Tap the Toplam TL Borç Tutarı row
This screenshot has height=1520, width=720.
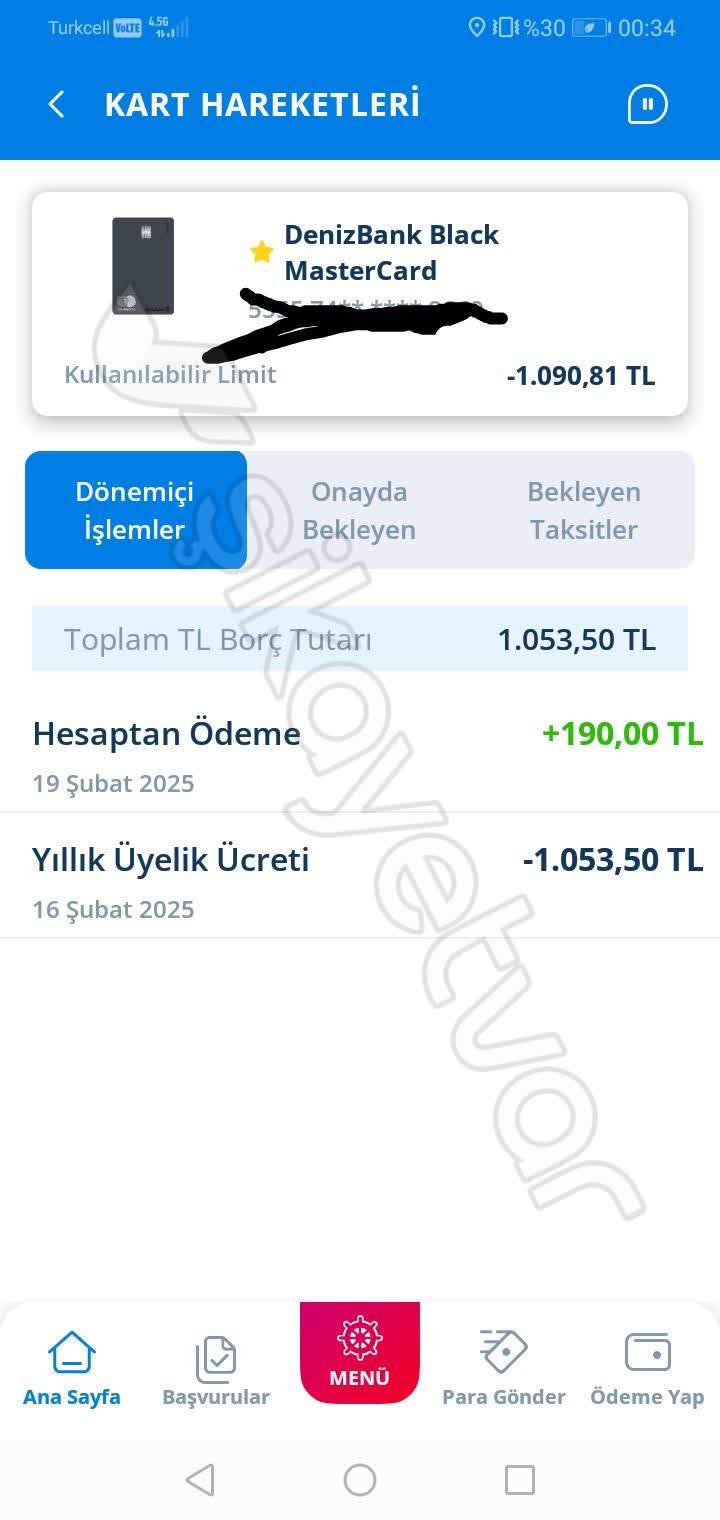coord(360,638)
